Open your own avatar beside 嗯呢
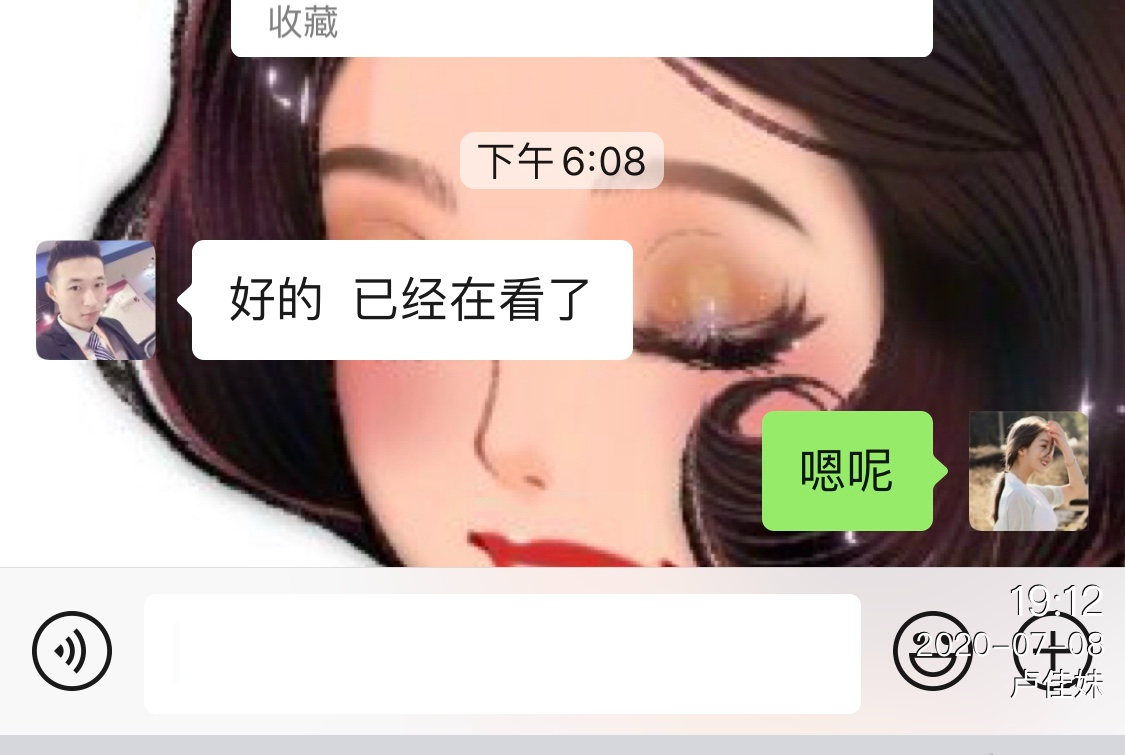Screen dimensions: 1125x755 pyautogui.click(x=1028, y=471)
